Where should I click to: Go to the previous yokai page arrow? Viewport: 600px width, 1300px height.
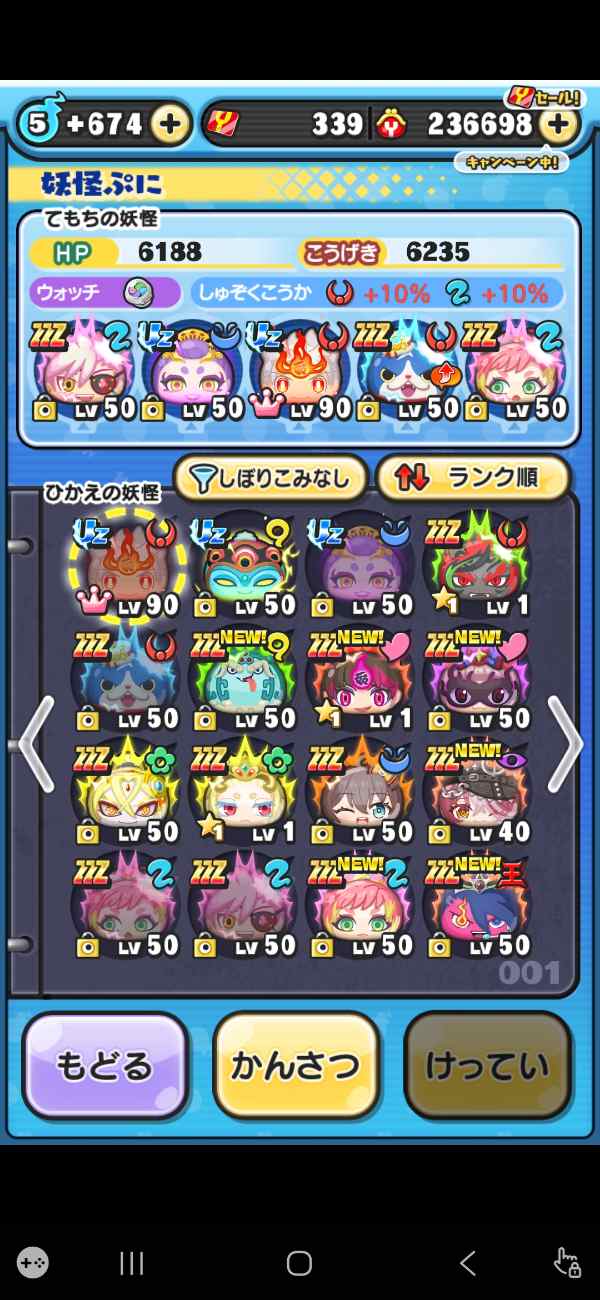34,744
